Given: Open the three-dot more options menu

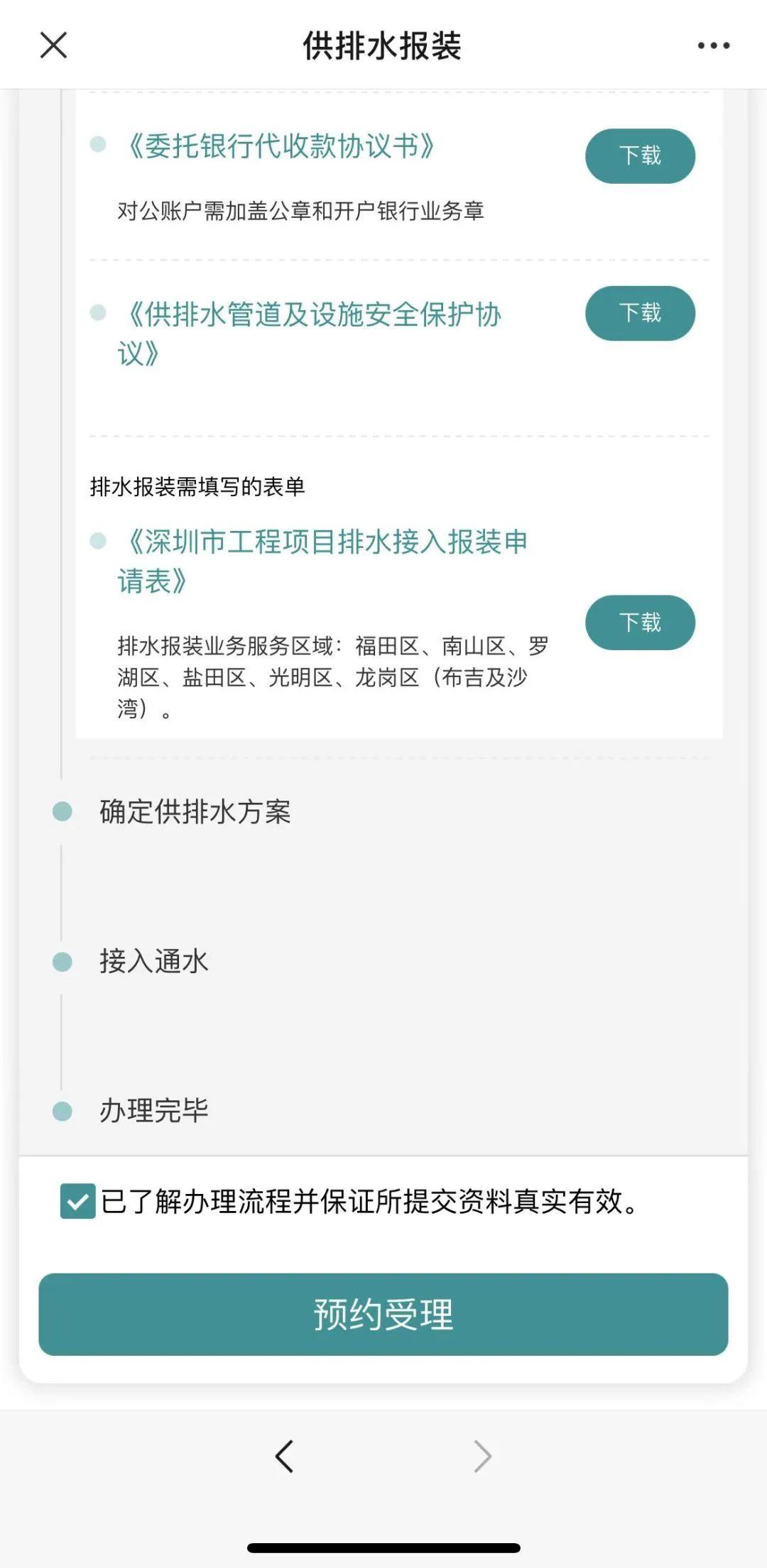Looking at the screenshot, I should click(x=713, y=45).
